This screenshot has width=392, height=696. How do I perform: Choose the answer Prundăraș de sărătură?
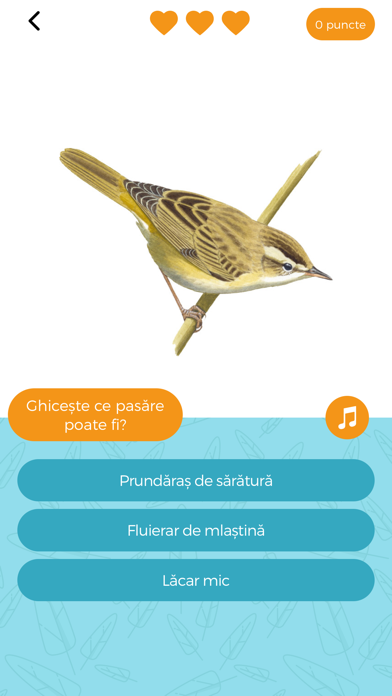pos(196,480)
